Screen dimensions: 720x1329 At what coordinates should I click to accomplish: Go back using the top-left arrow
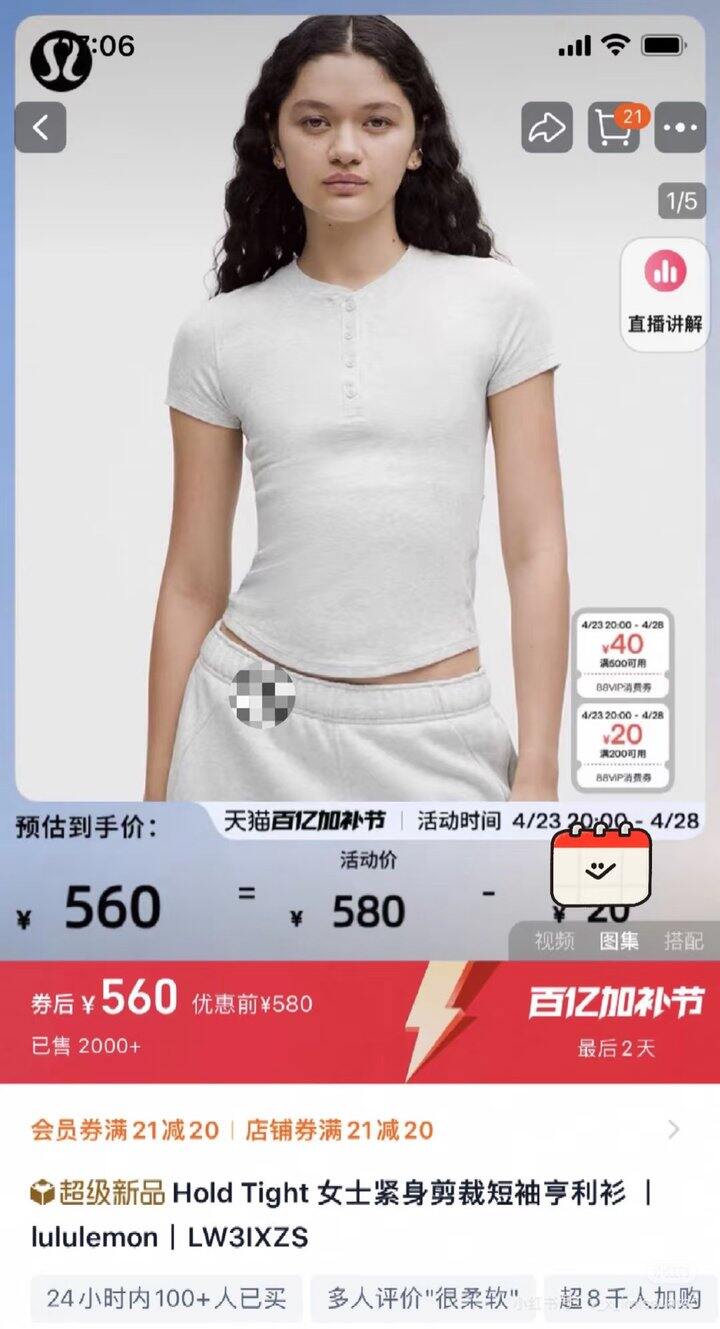point(40,128)
